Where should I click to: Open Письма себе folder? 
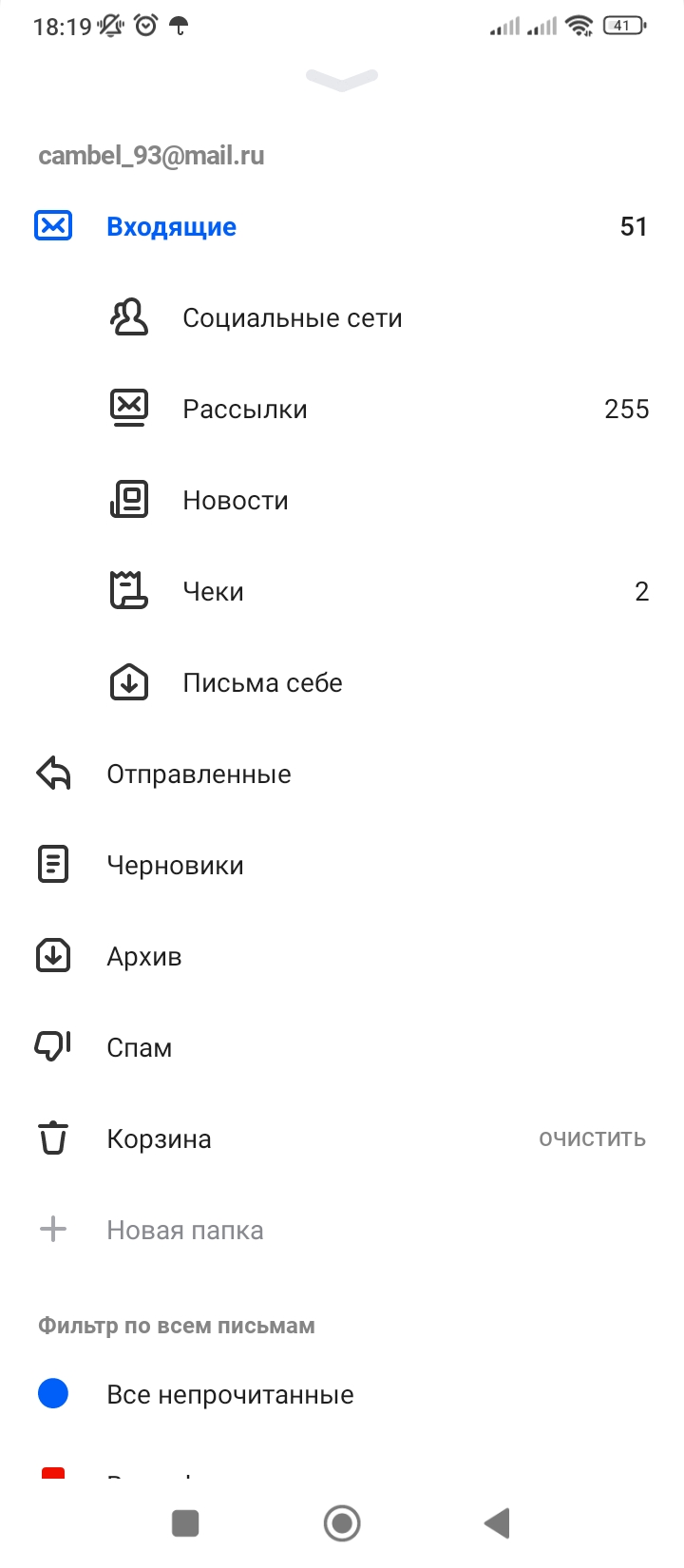262,683
